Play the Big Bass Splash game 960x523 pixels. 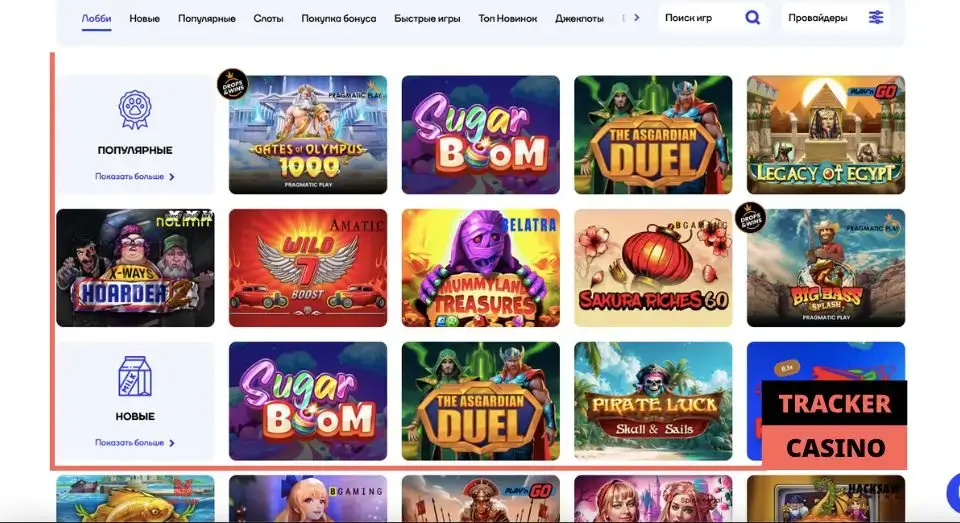click(825, 268)
